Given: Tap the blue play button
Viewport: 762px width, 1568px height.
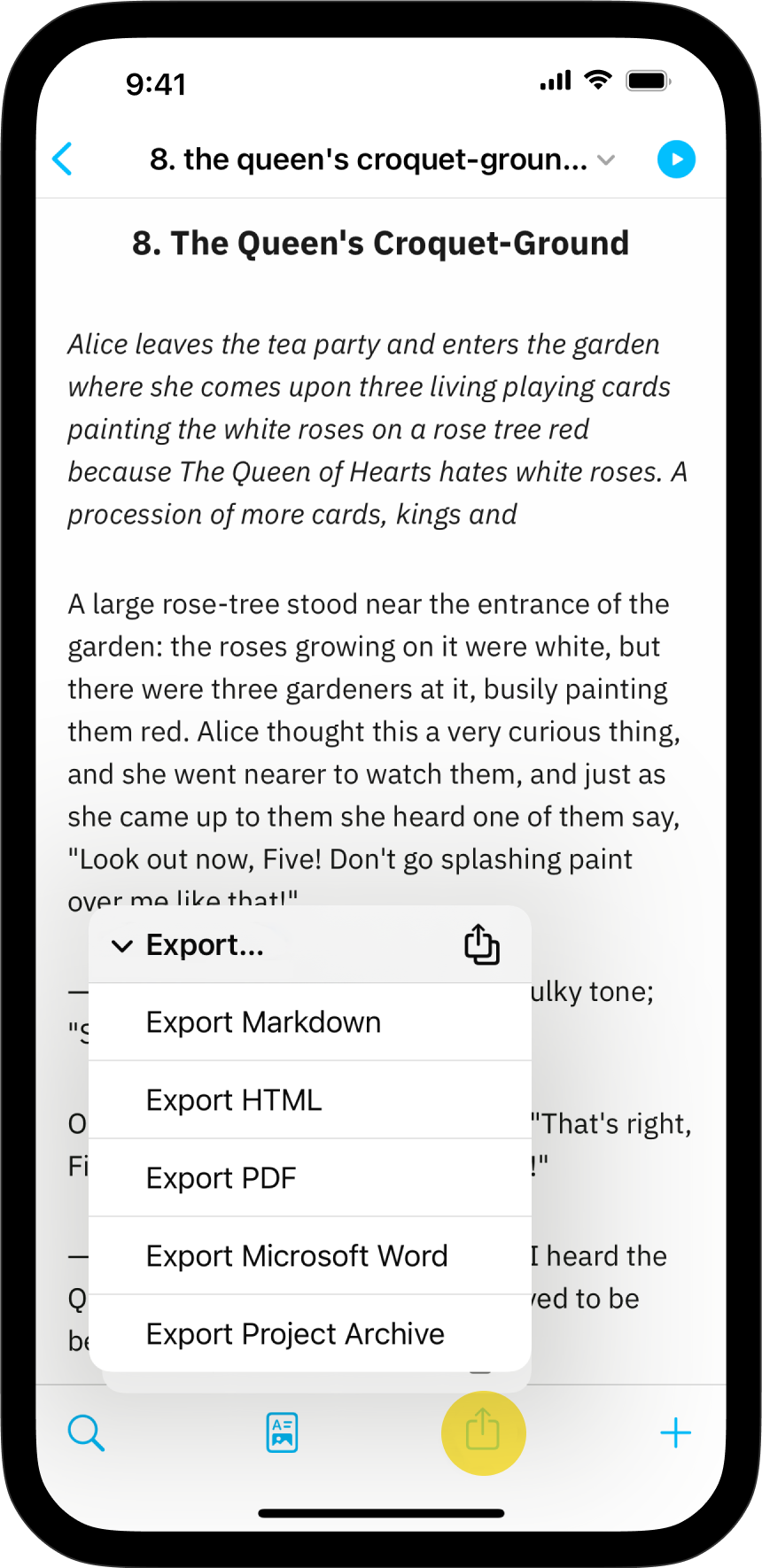Looking at the screenshot, I should click(x=676, y=159).
